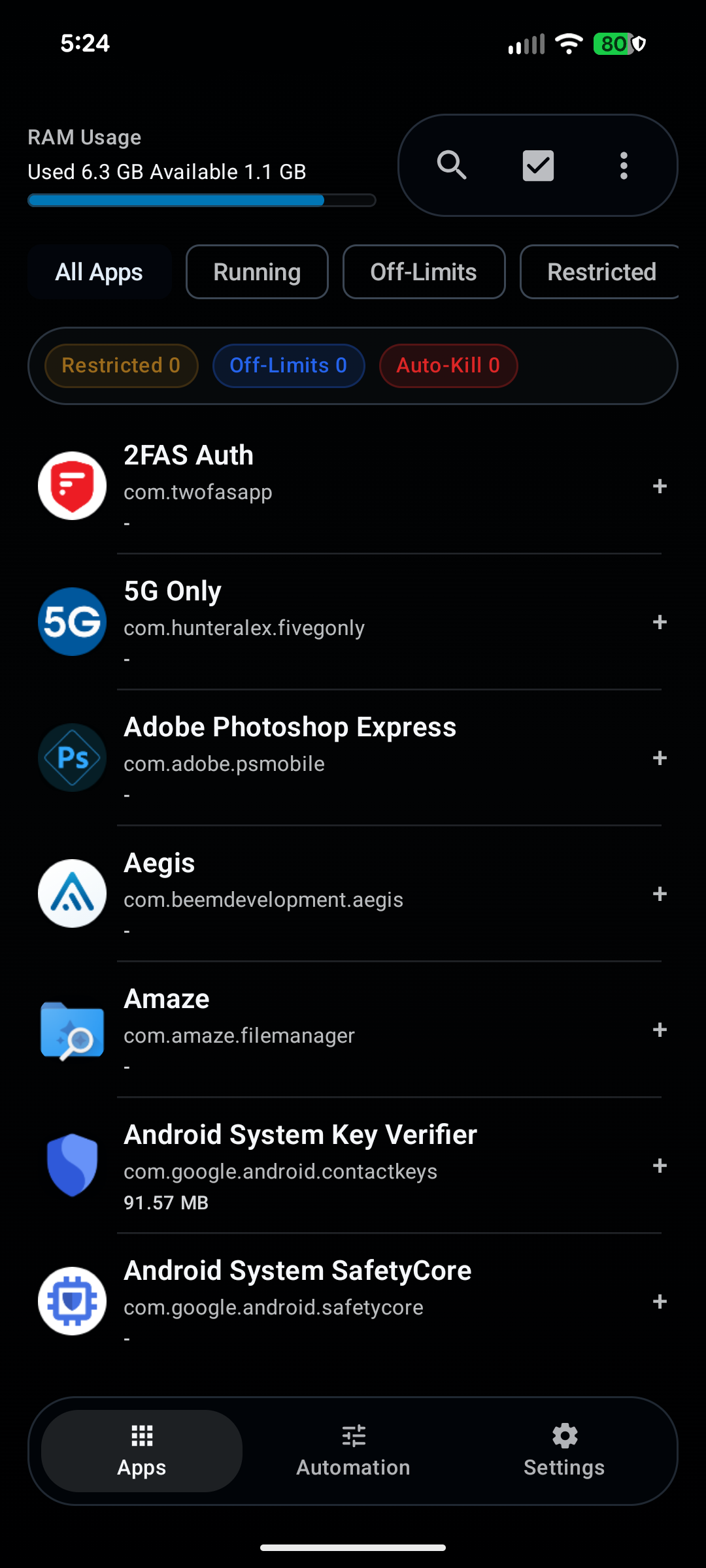Open the Off-Limits filter tab
This screenshot has width=706, height=1568.
coord(424,271)
